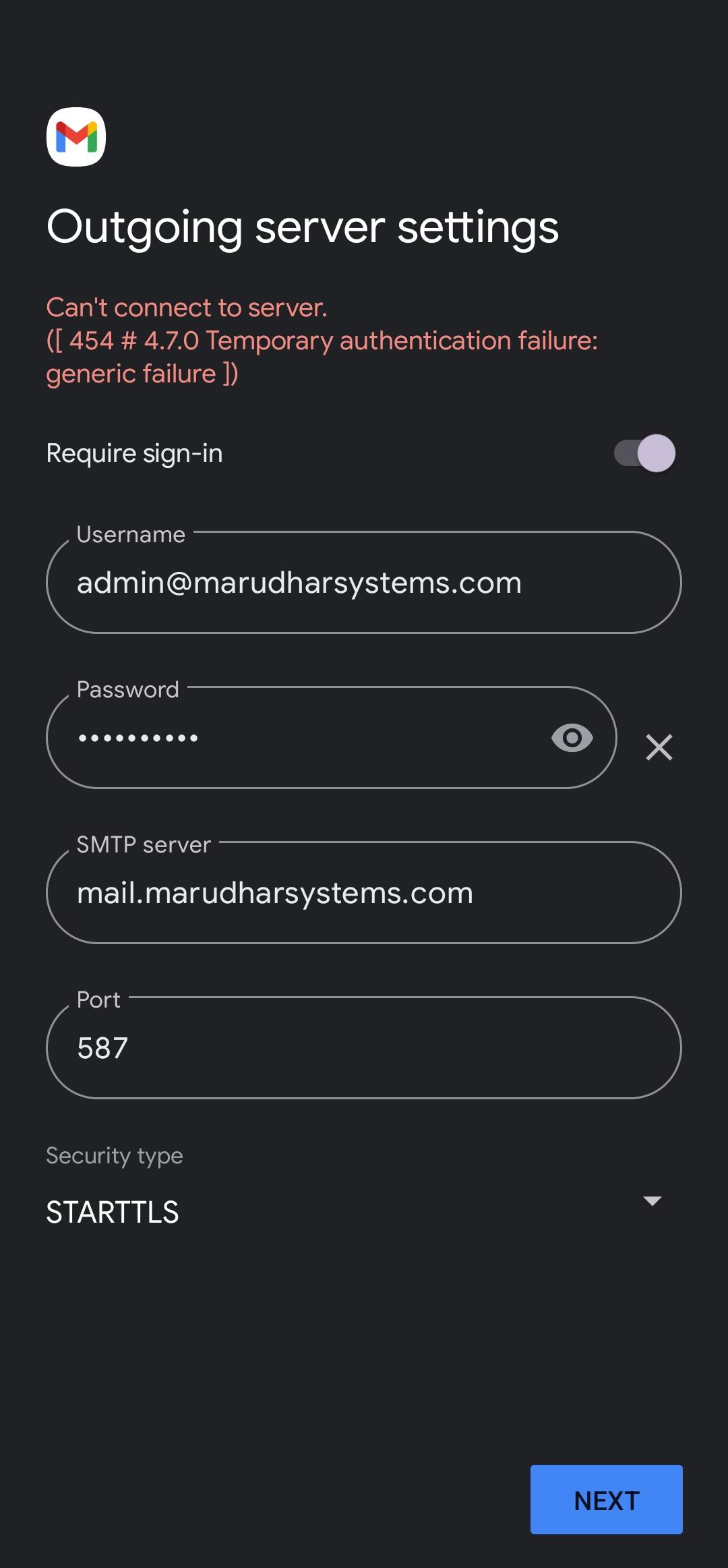Edit the Username field
The height and width of the screenshot is (1568, 728).
[x=364, y=582]
